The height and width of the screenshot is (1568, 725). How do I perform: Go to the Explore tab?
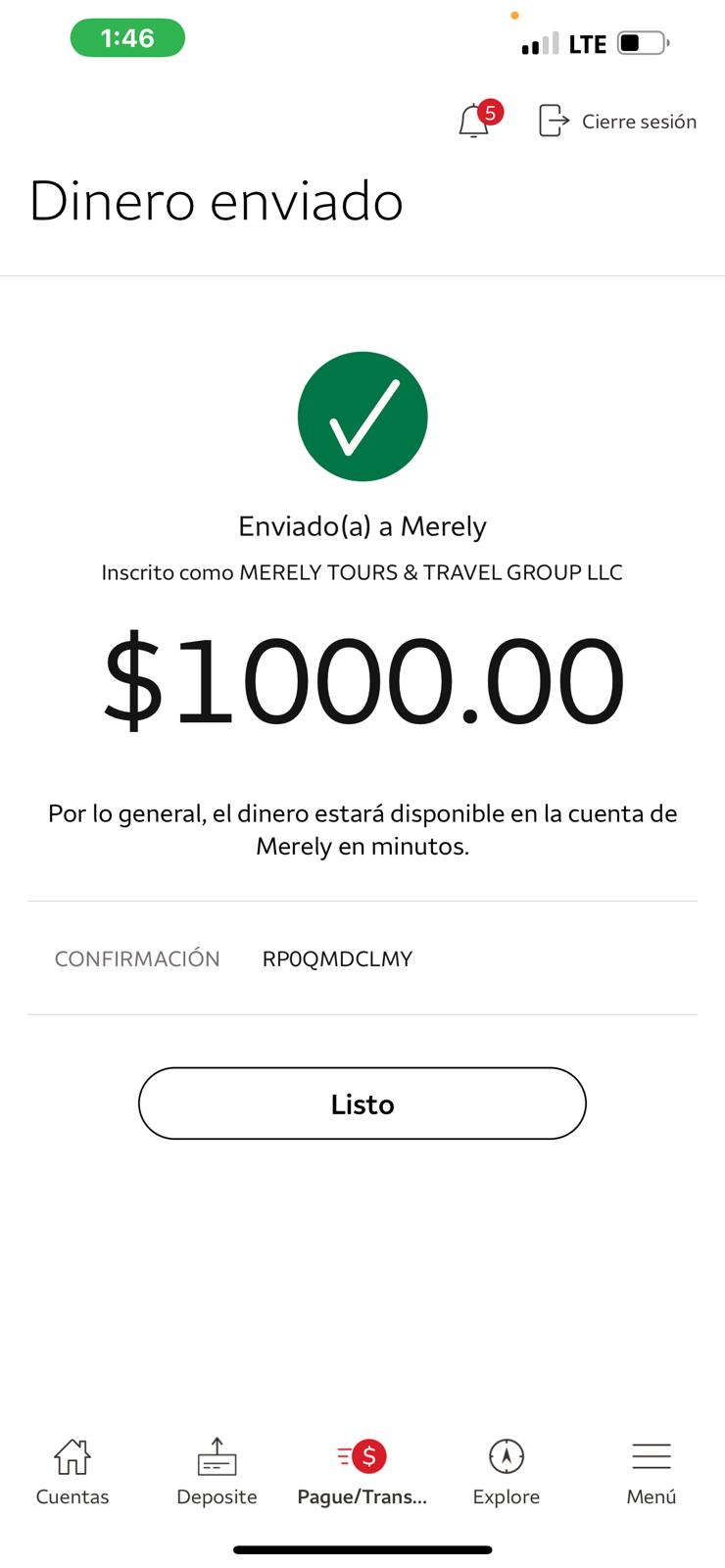[507, 1472]
